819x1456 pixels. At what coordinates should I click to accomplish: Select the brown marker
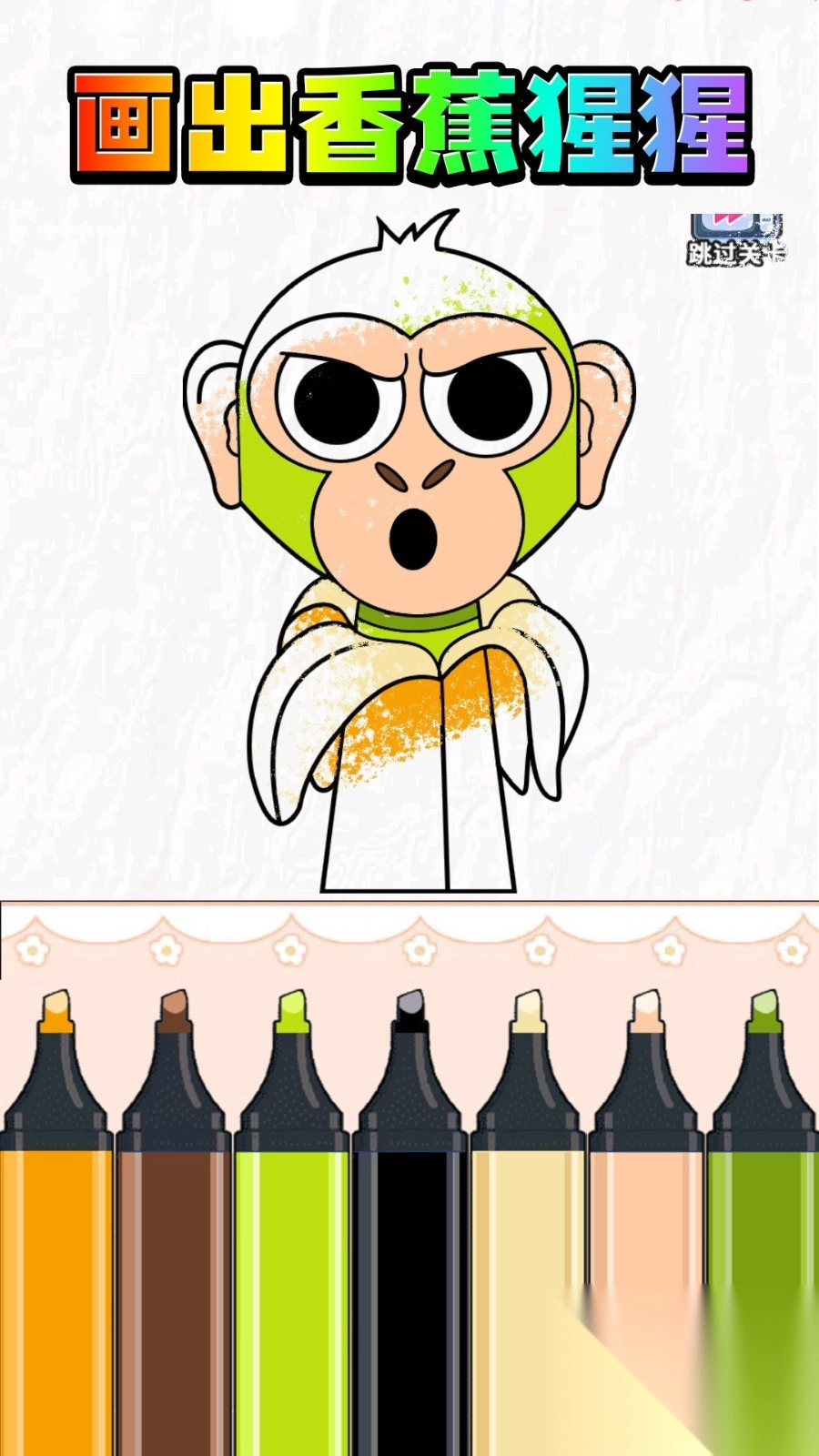173,1228
